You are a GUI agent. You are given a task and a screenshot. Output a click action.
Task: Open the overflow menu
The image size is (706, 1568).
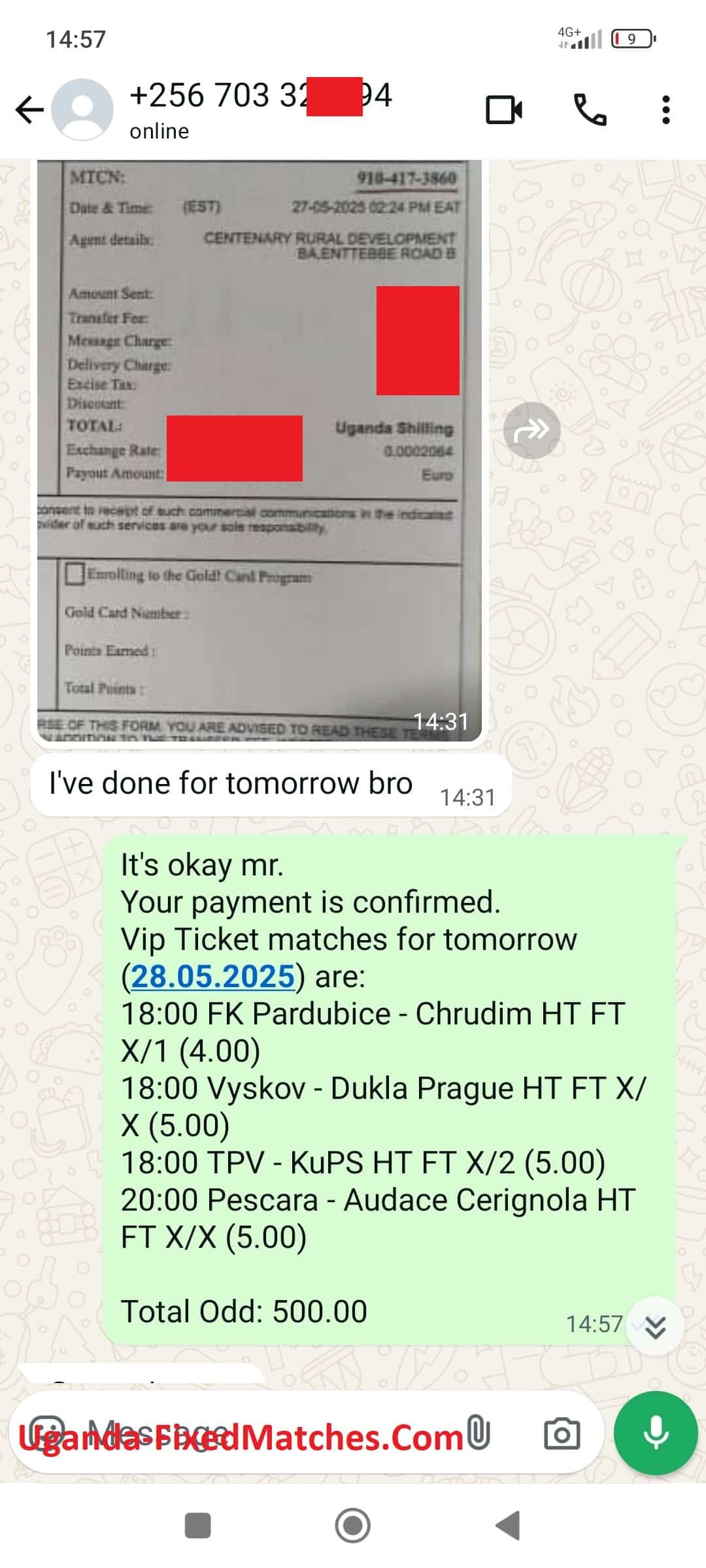pos(665,110)
